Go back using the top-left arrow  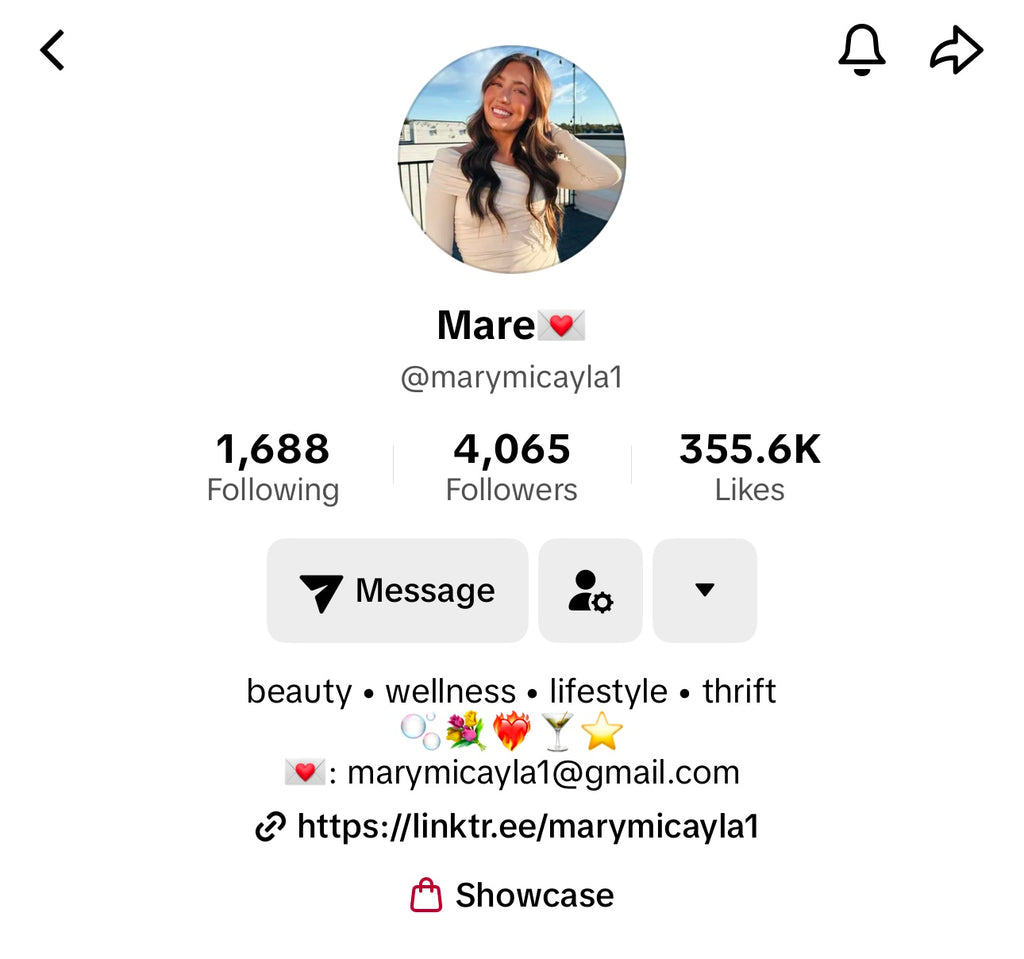pyautogui.click(x=53, y=50)
